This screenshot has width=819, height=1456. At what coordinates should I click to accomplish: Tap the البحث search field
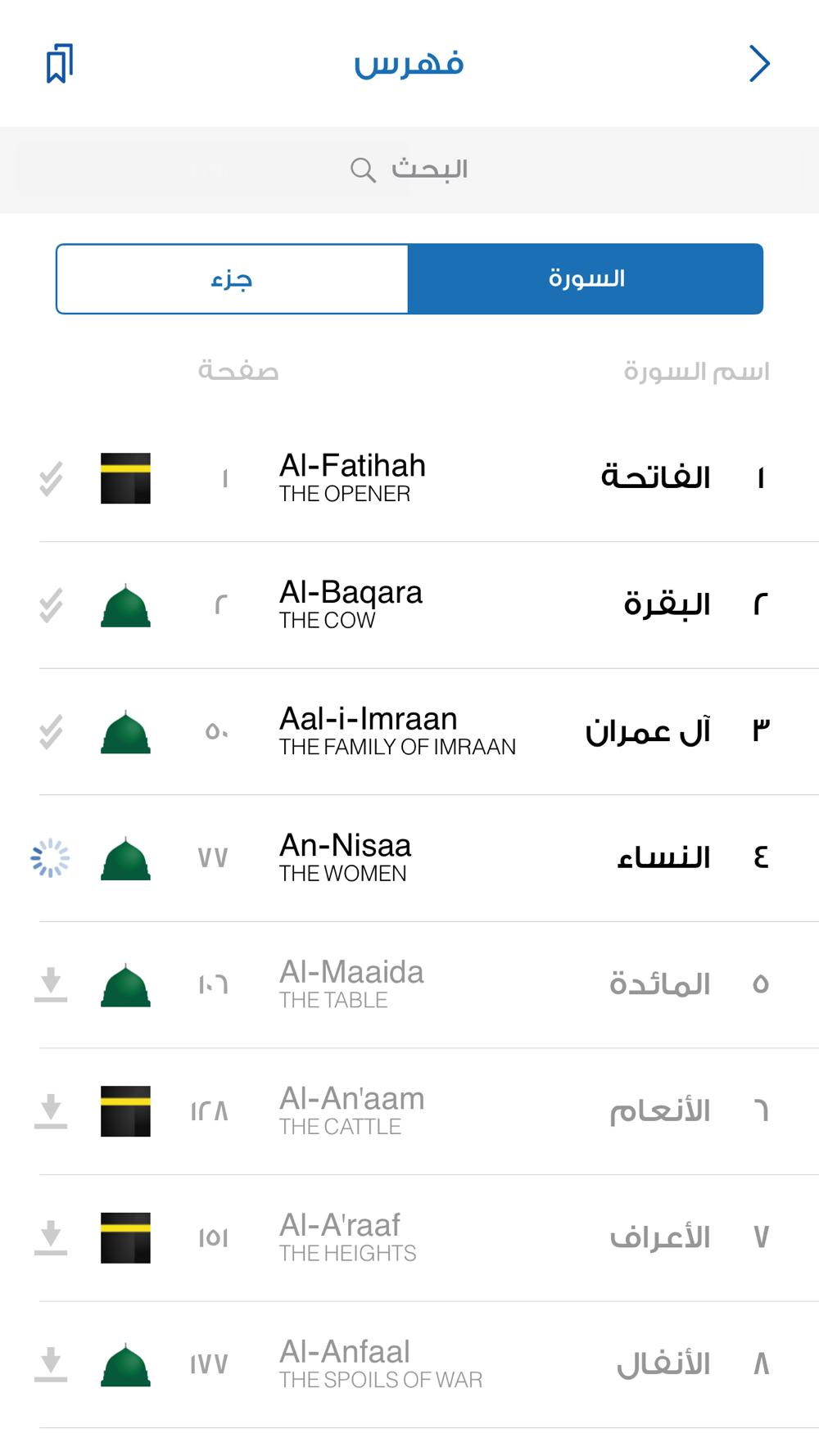409,170
